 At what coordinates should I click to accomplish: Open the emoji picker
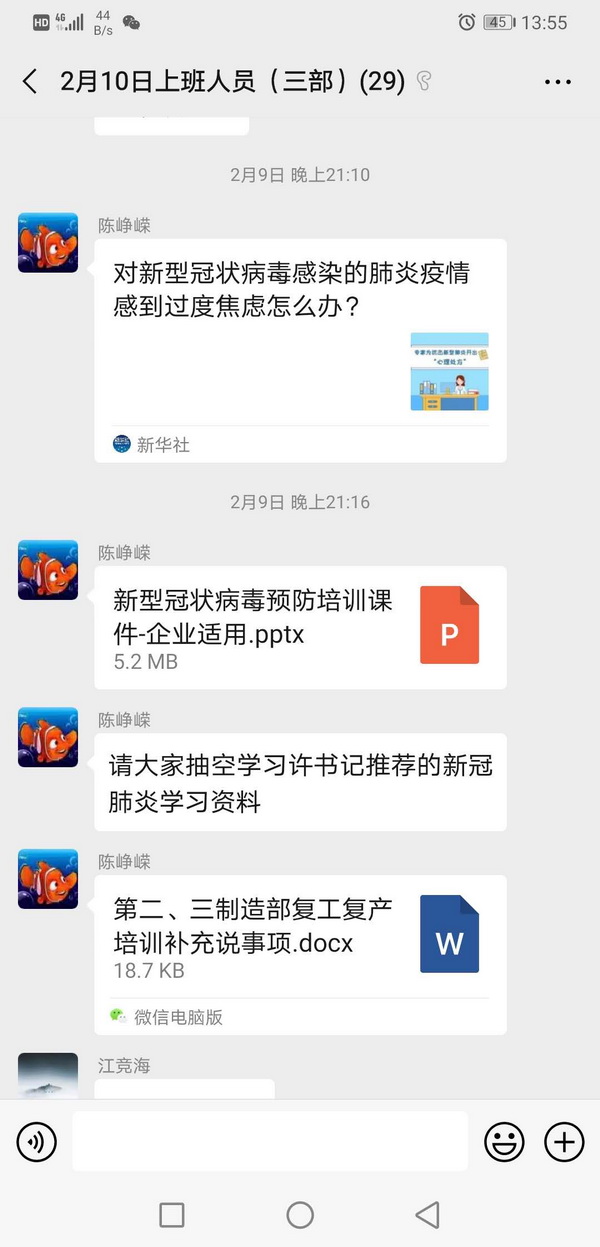click(x=504, y=1141)
